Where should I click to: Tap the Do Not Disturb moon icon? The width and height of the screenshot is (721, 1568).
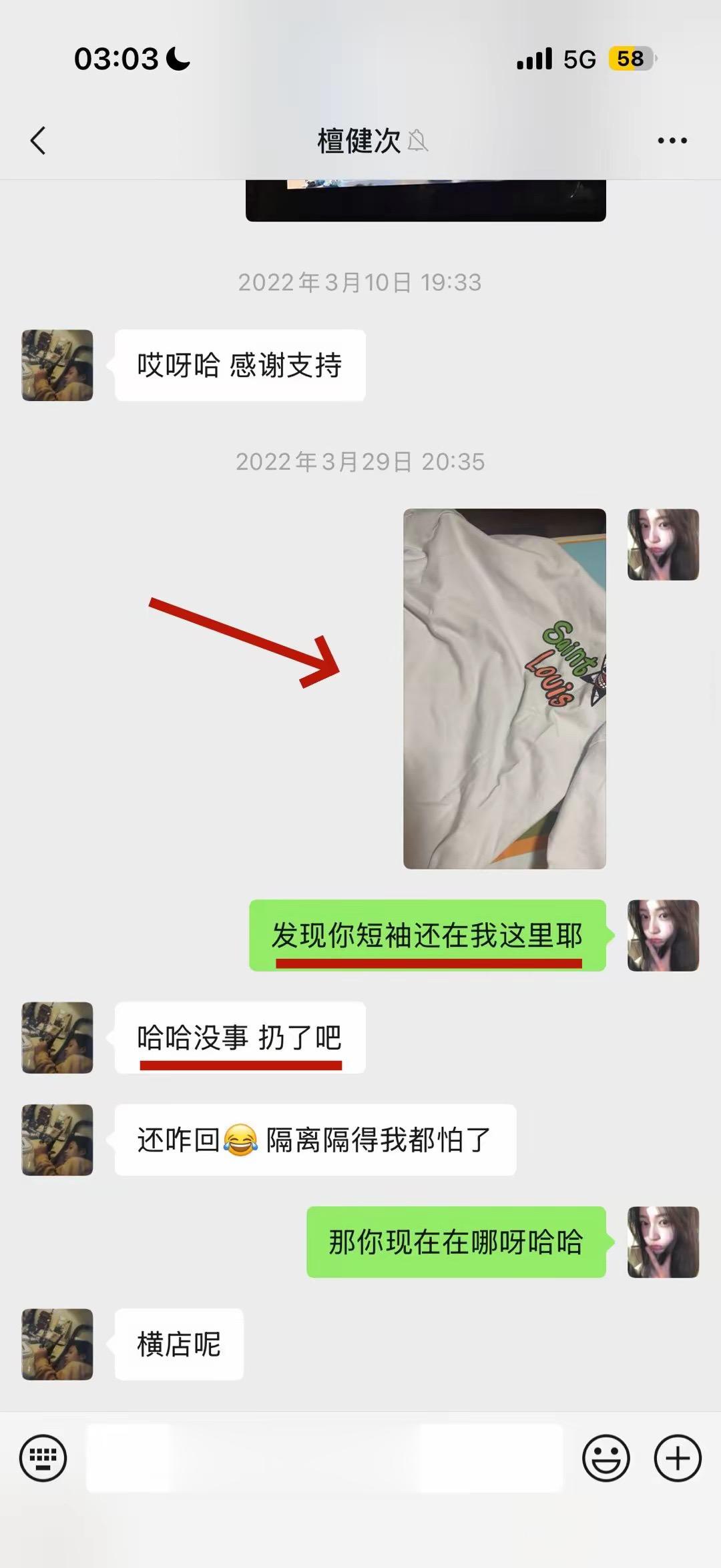pos(175,59)
